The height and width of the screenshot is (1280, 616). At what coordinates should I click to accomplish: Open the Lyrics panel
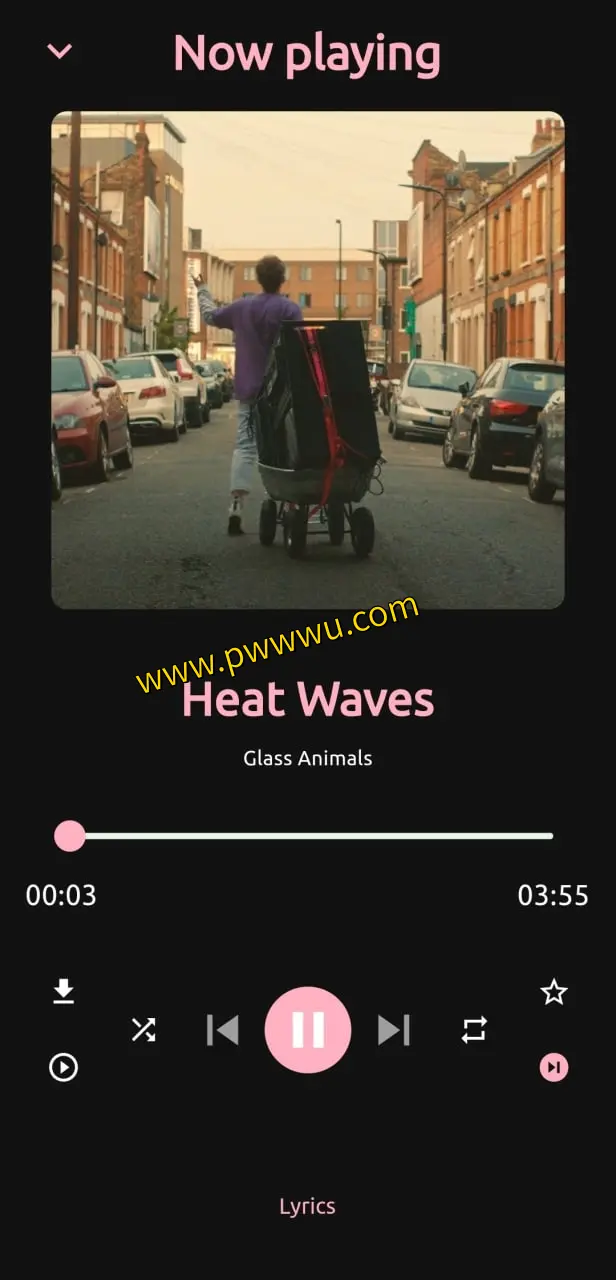(307, 1206)
